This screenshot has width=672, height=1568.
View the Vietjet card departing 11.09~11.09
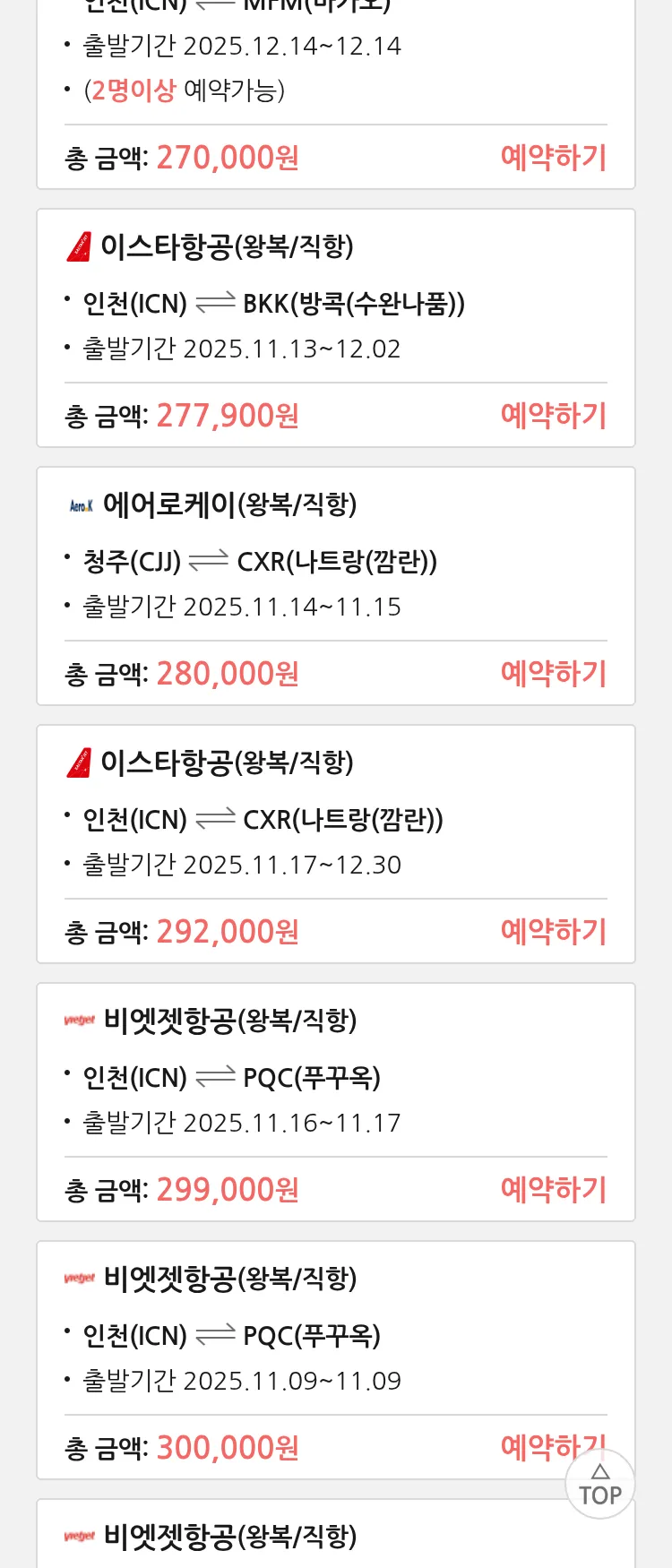(335, 1337)
